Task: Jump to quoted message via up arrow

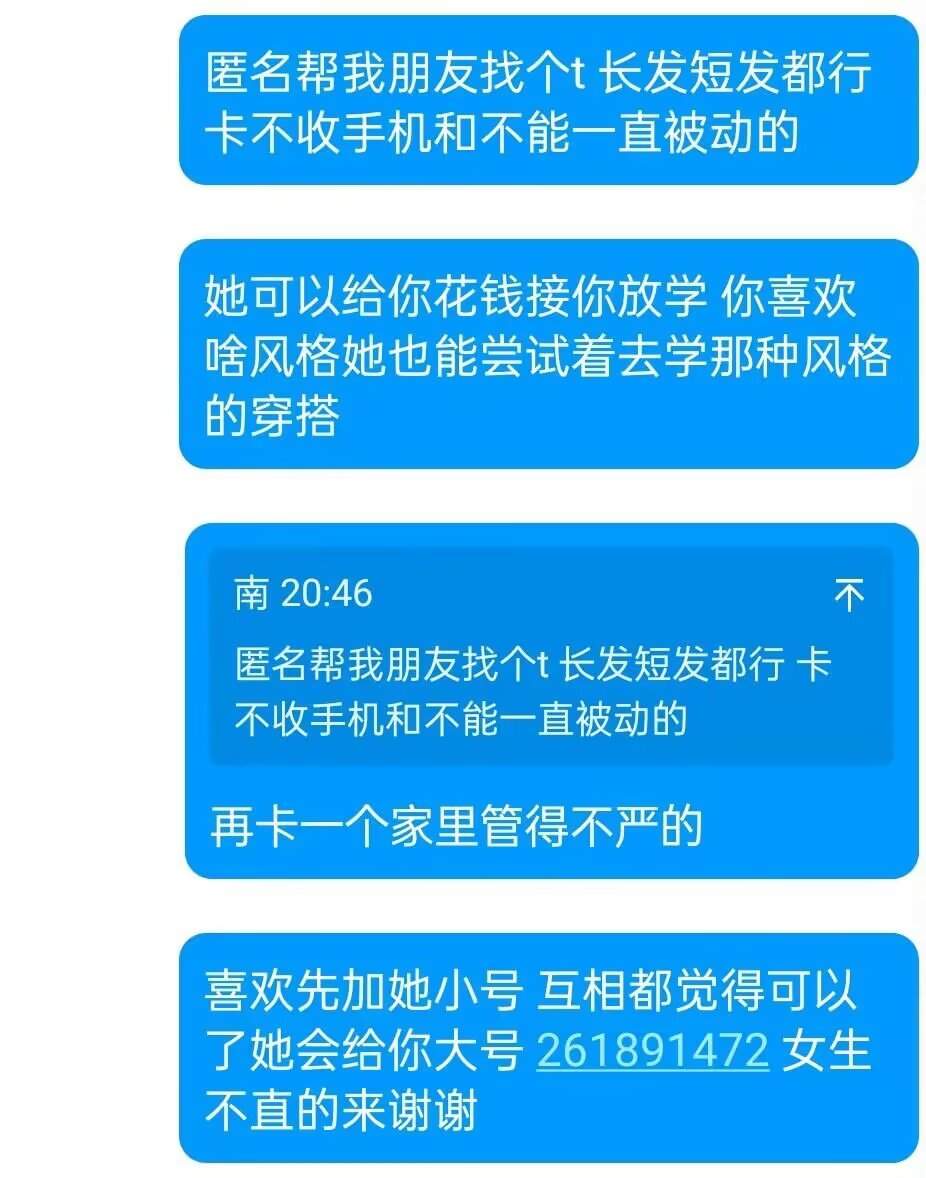Action: pos(849,596)
